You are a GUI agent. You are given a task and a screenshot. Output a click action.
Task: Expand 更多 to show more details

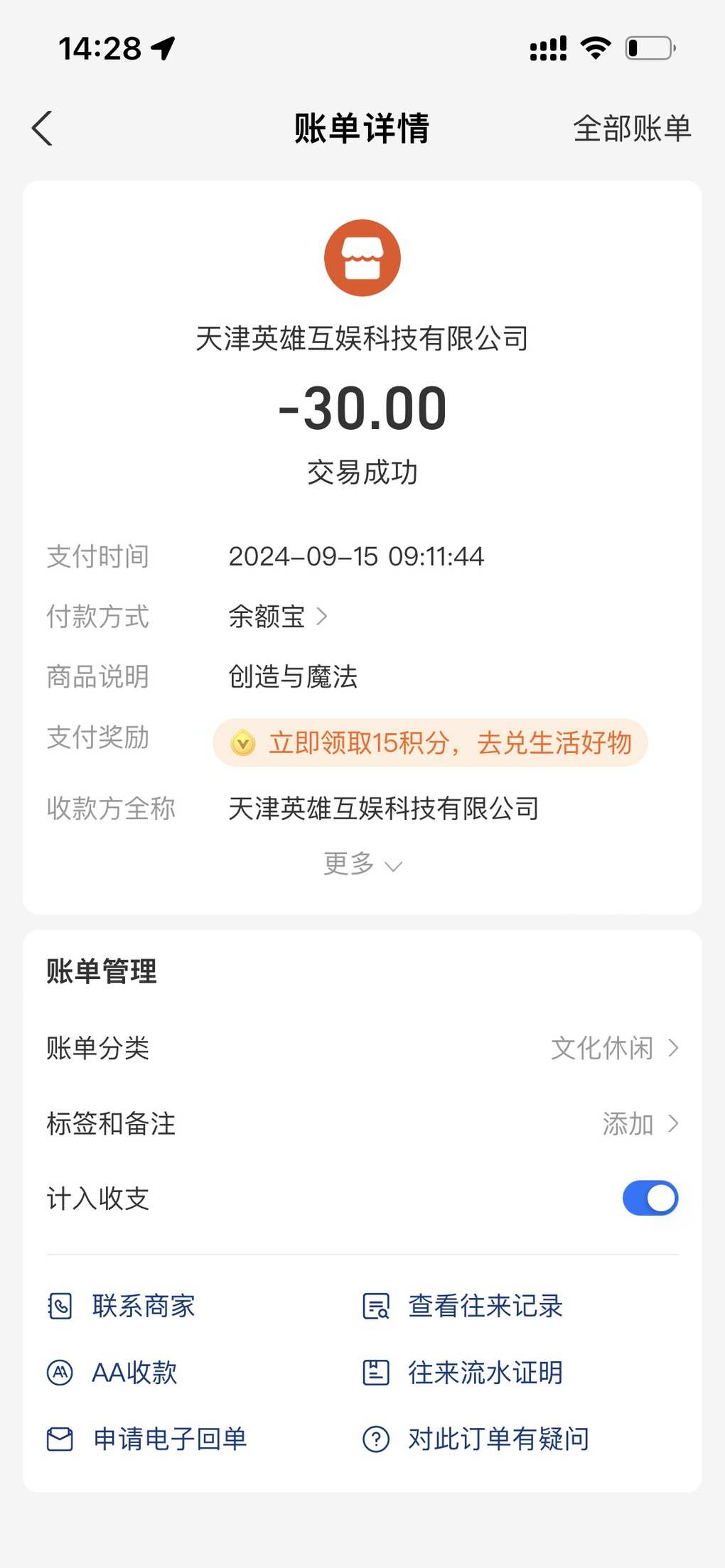click(362, 864)
